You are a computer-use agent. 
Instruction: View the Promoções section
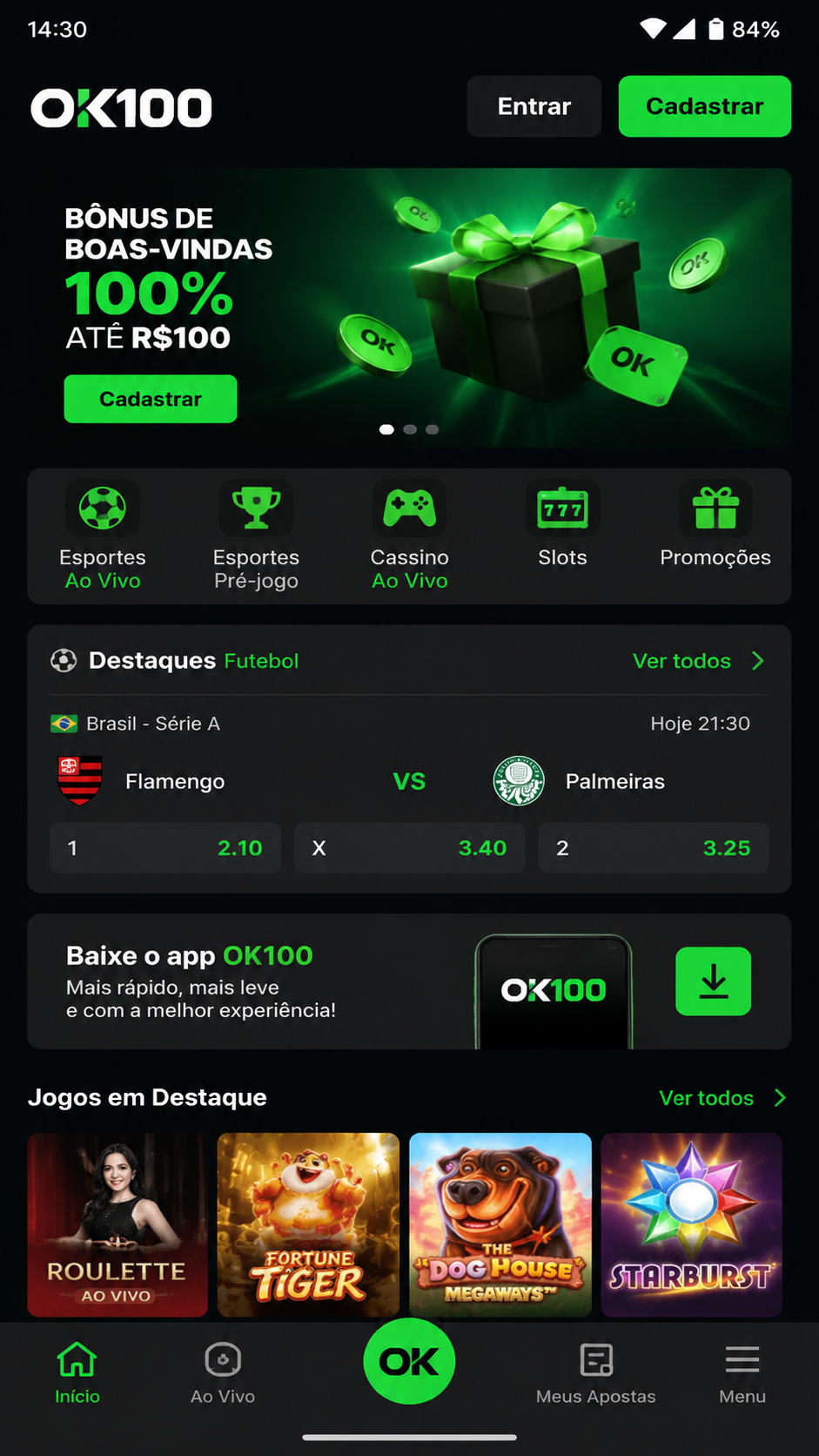(715, 524)
